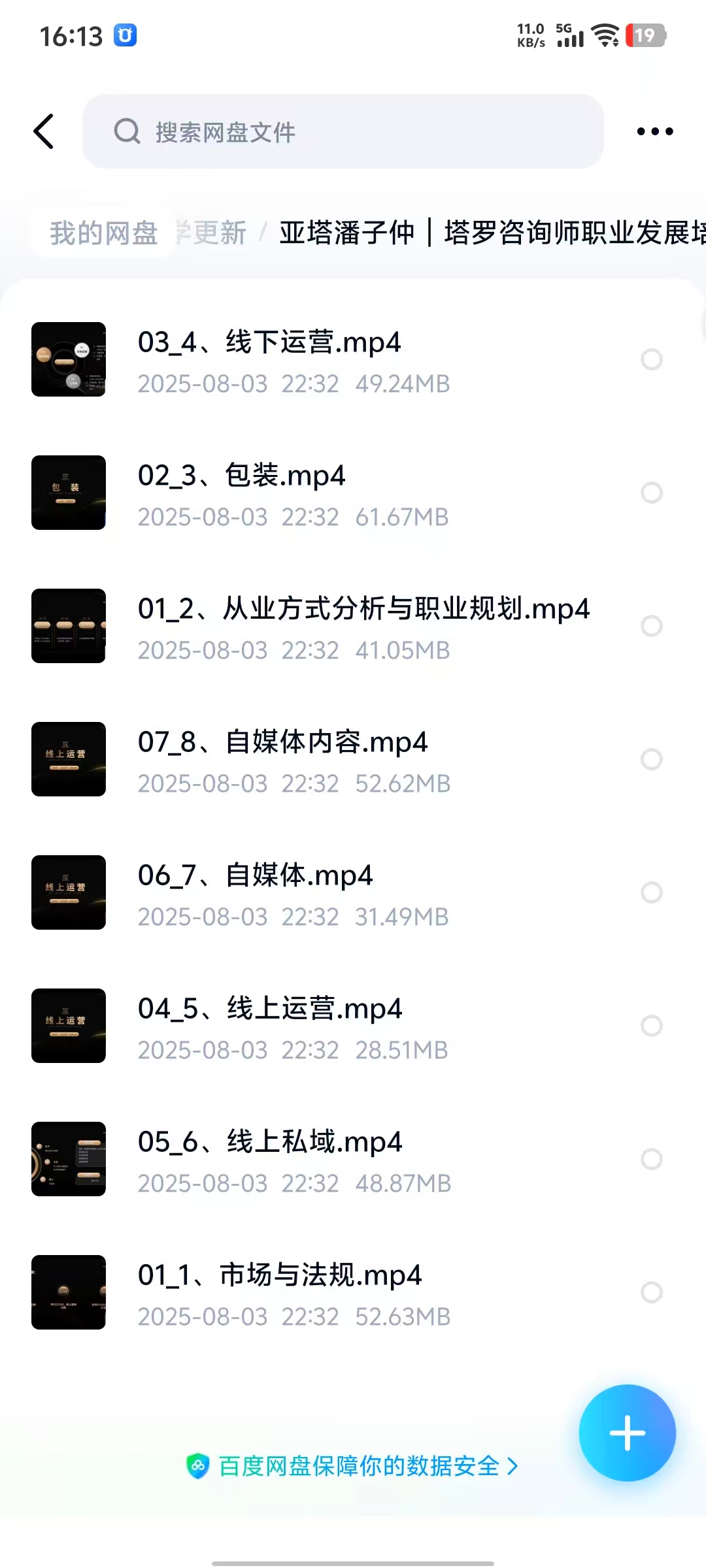Image resolution: width=706 pixels, height=1568 pixels.
Task: Open 03_4、线下运营.mp4 video
Action: tap(269, 343)
